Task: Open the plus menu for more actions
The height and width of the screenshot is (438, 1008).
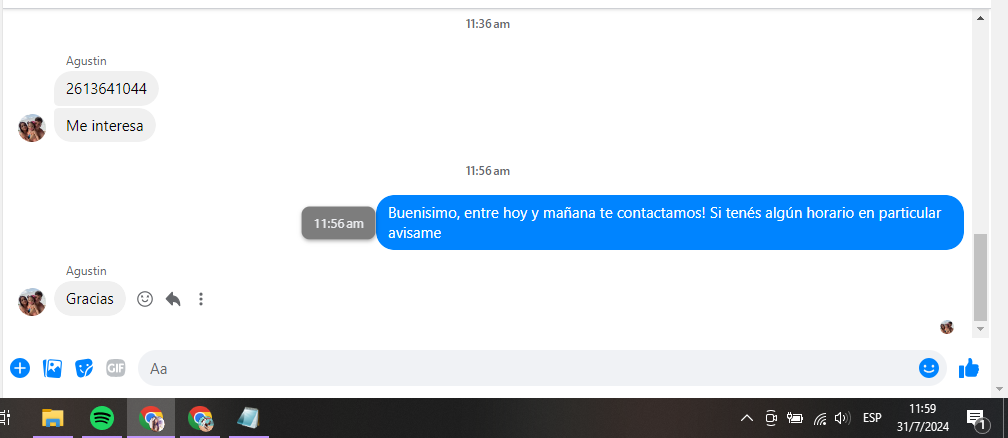Action: [x=20, y=368]
